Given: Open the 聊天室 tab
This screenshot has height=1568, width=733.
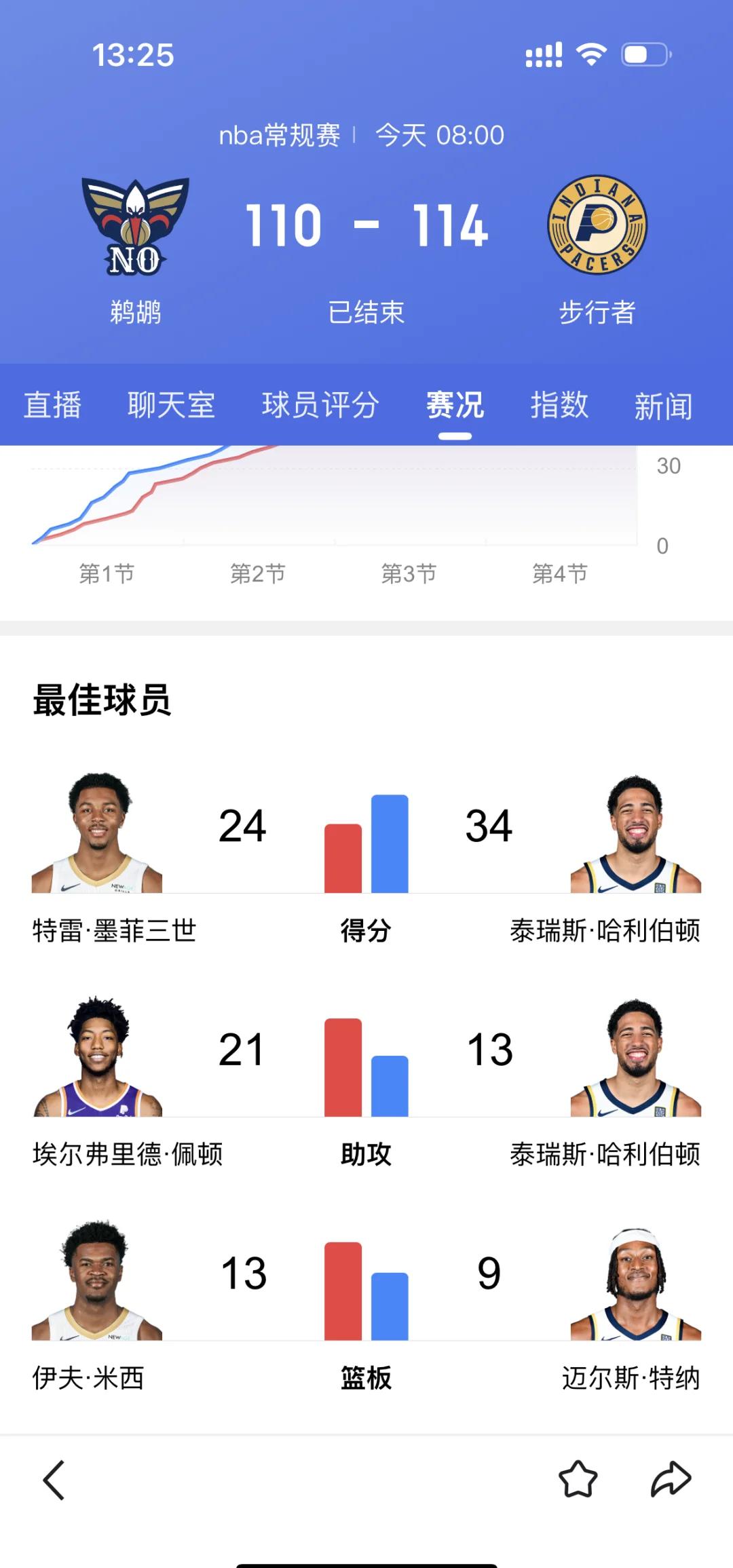Looking at the screenshot, I should tap(171, 406).
